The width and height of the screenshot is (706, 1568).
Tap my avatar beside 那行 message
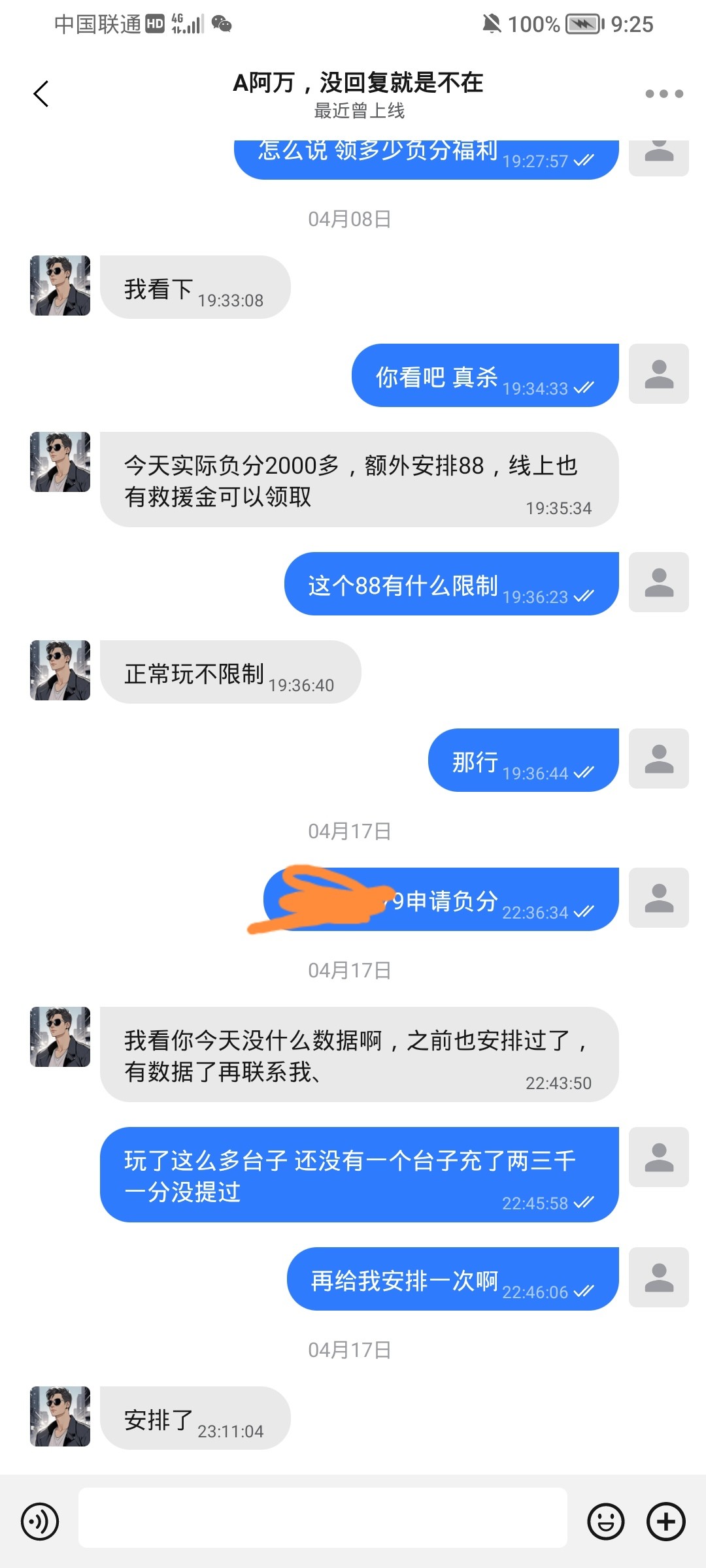[659, 759]
